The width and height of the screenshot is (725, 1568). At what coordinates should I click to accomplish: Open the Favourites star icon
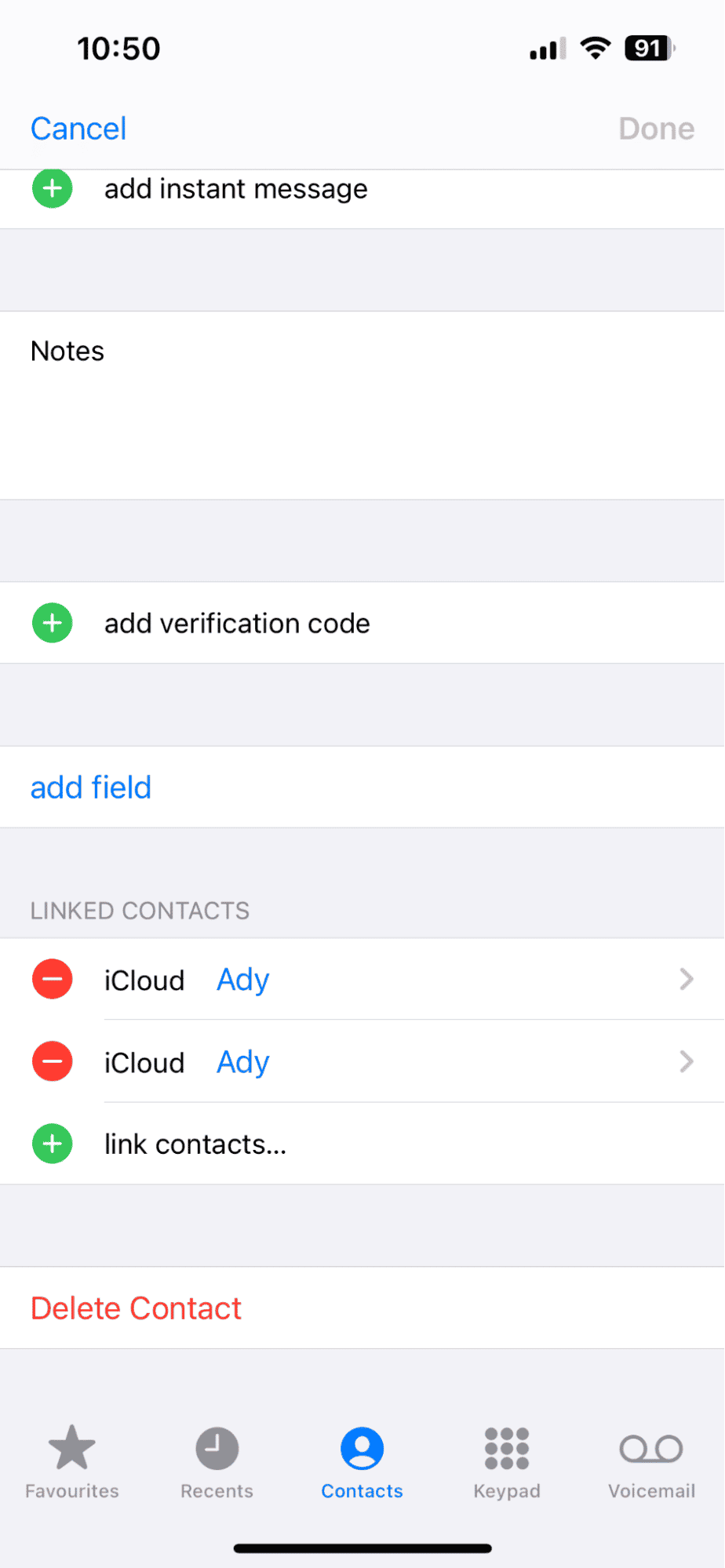coord(71,1447)
